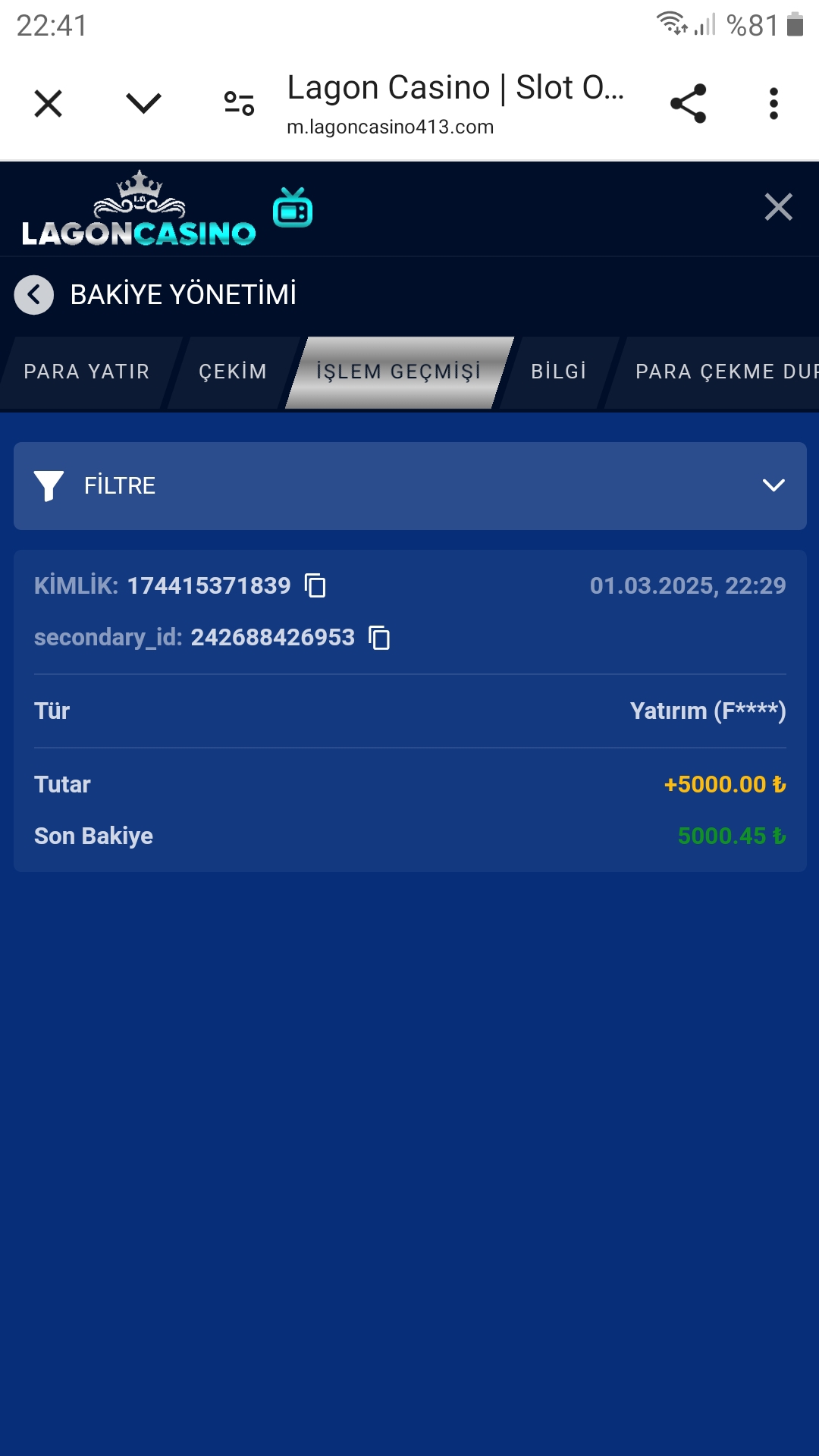Copy the Kimlik number 174415371839
Viewport: 819px width, 1456px height.
tap(315, 585)
